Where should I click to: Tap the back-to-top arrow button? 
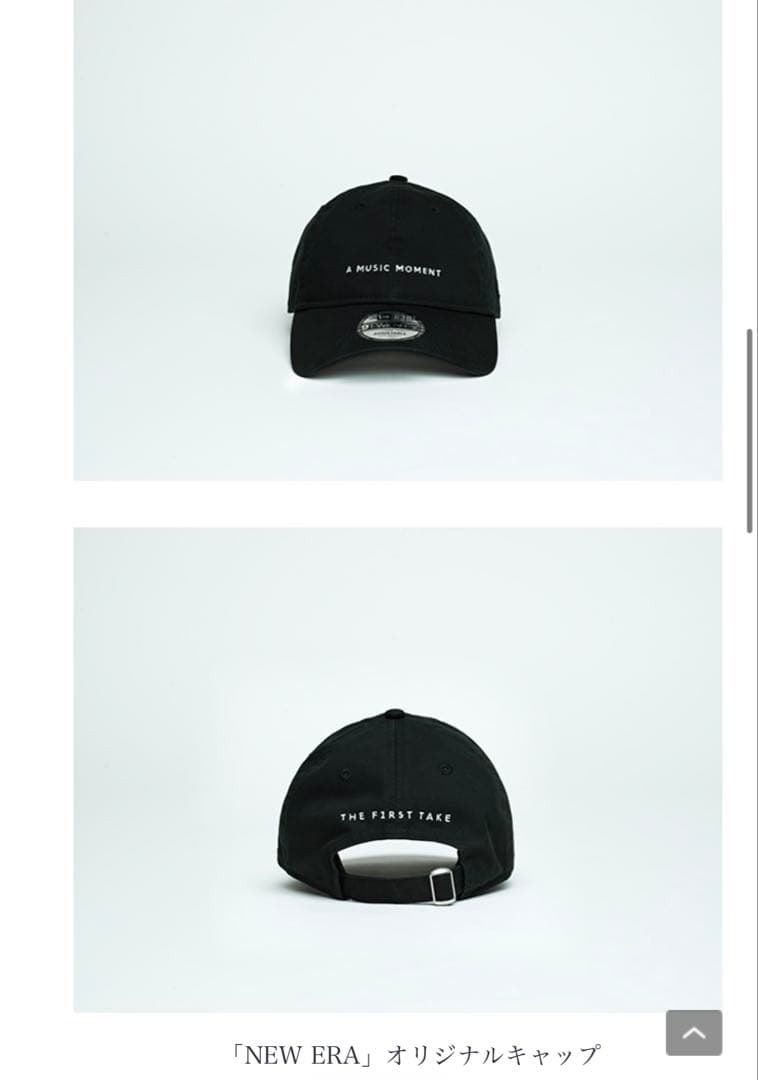point(693,1032)
